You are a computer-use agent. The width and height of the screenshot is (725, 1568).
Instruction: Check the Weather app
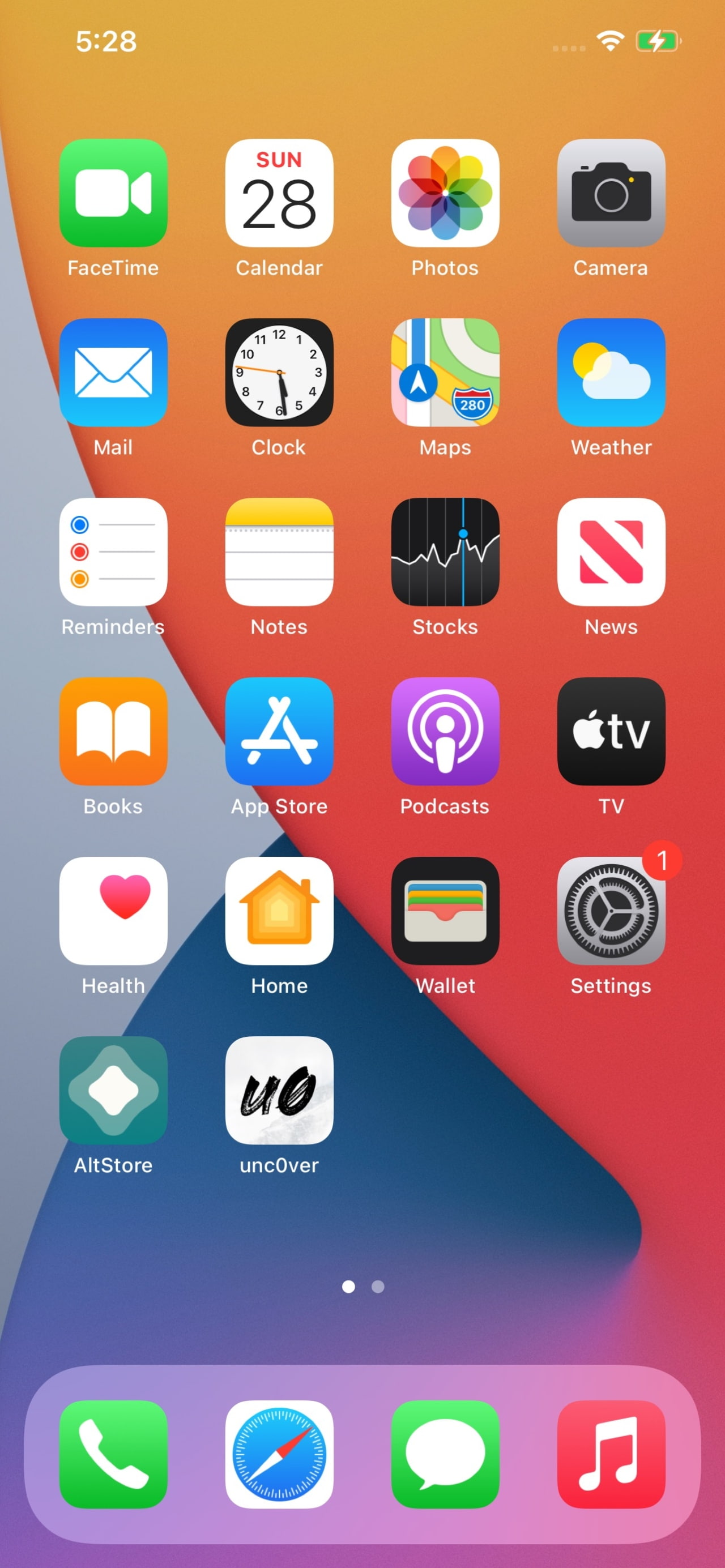click(611, 373)
